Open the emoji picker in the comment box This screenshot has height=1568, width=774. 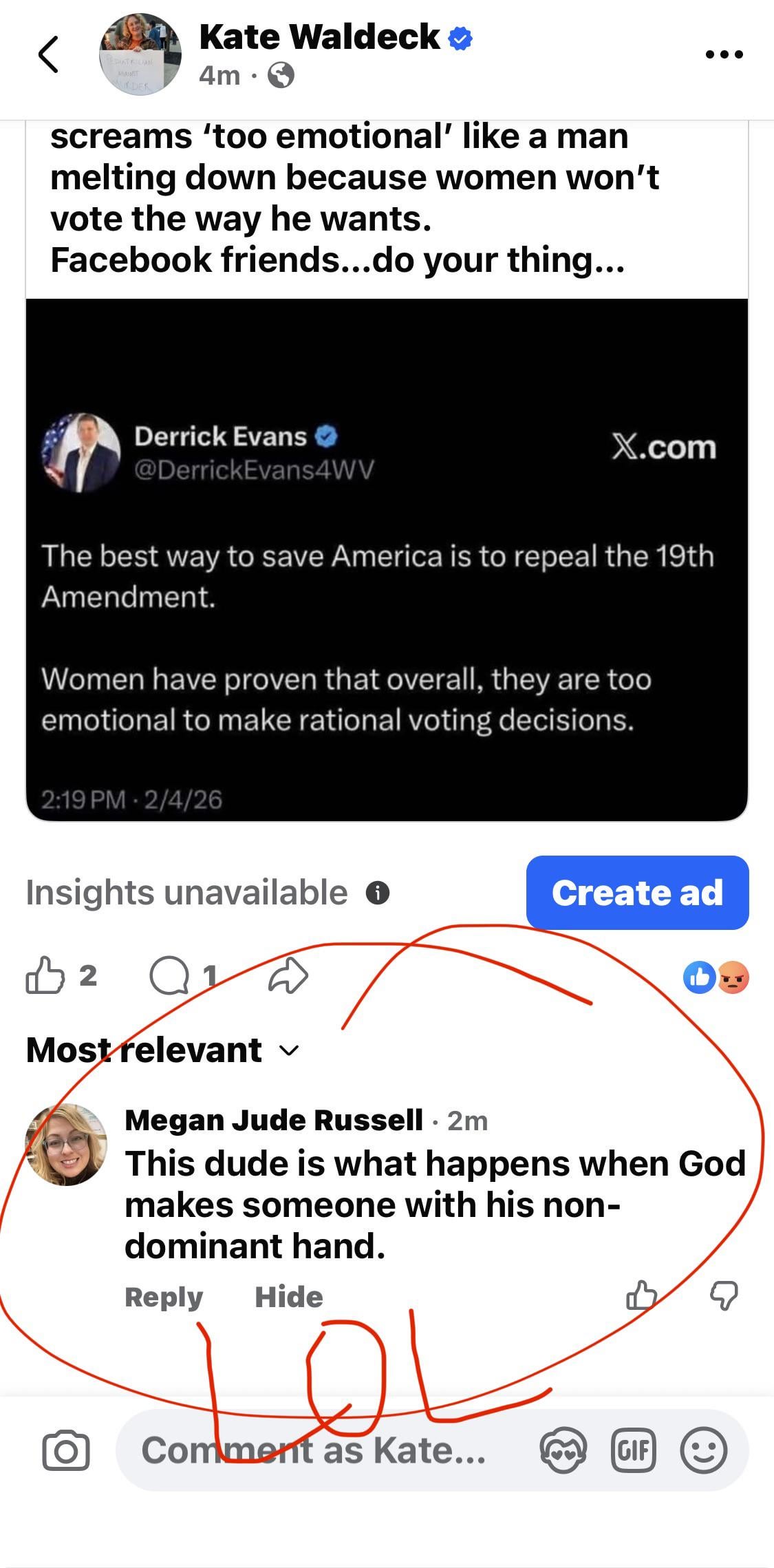point(703,1450)
